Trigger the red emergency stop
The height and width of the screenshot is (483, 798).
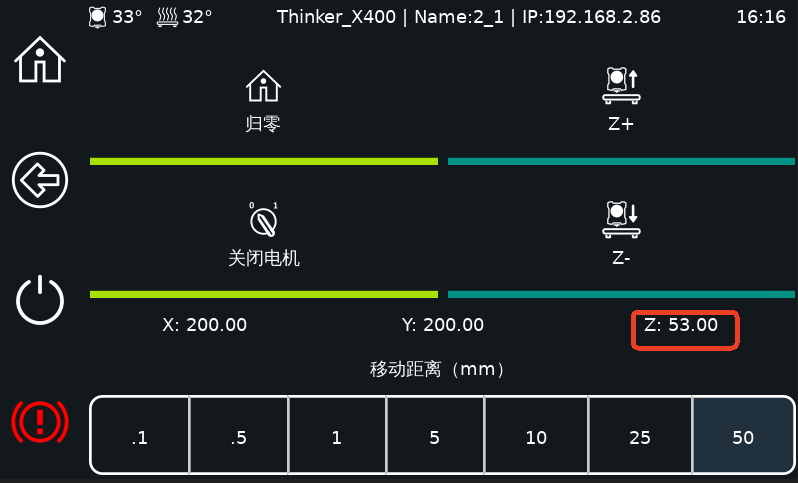40,421
